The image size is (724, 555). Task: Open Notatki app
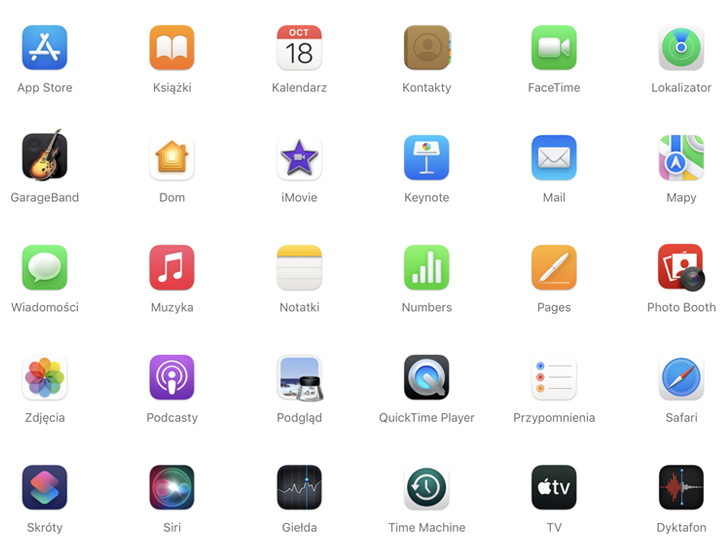[x=299, y=268]
